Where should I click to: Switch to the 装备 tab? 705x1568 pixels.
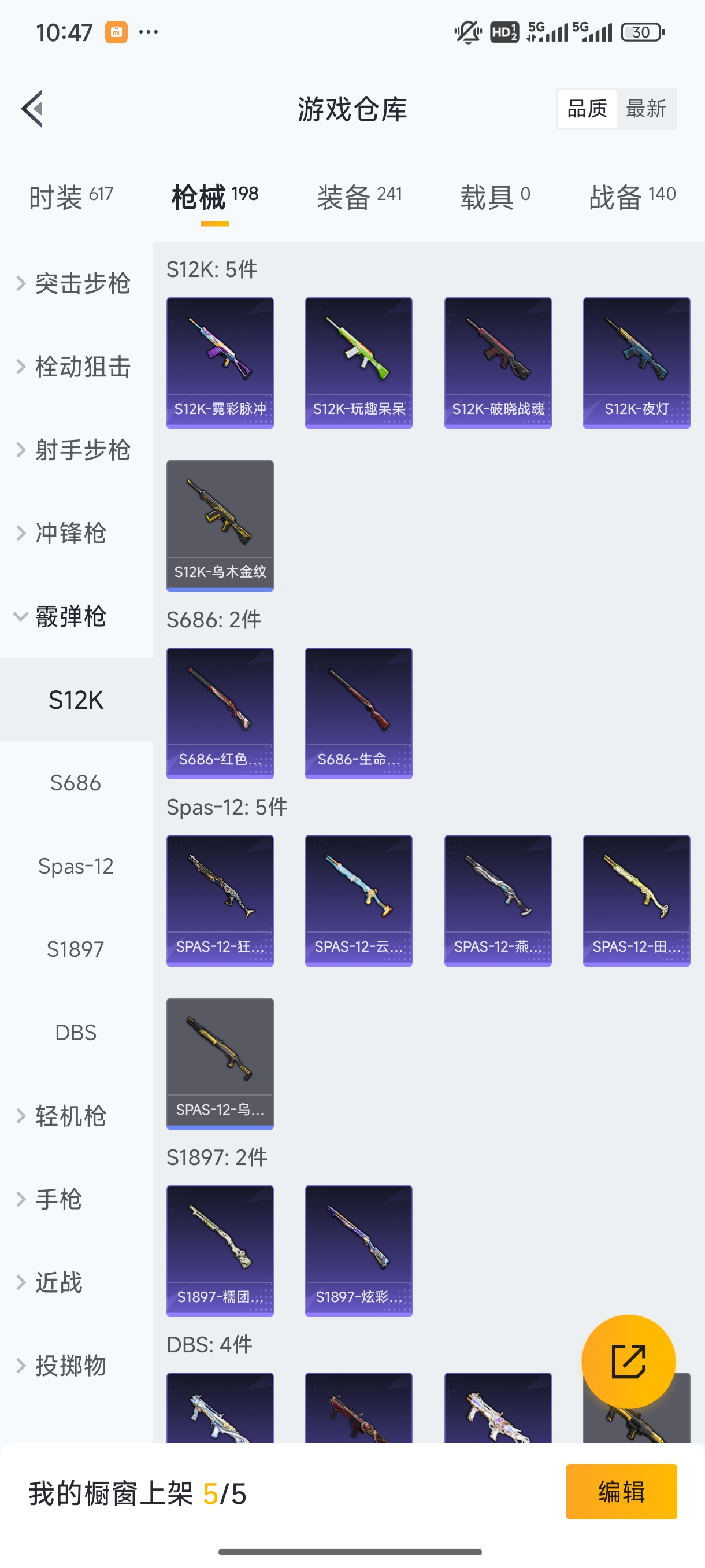tap(359, 197)
